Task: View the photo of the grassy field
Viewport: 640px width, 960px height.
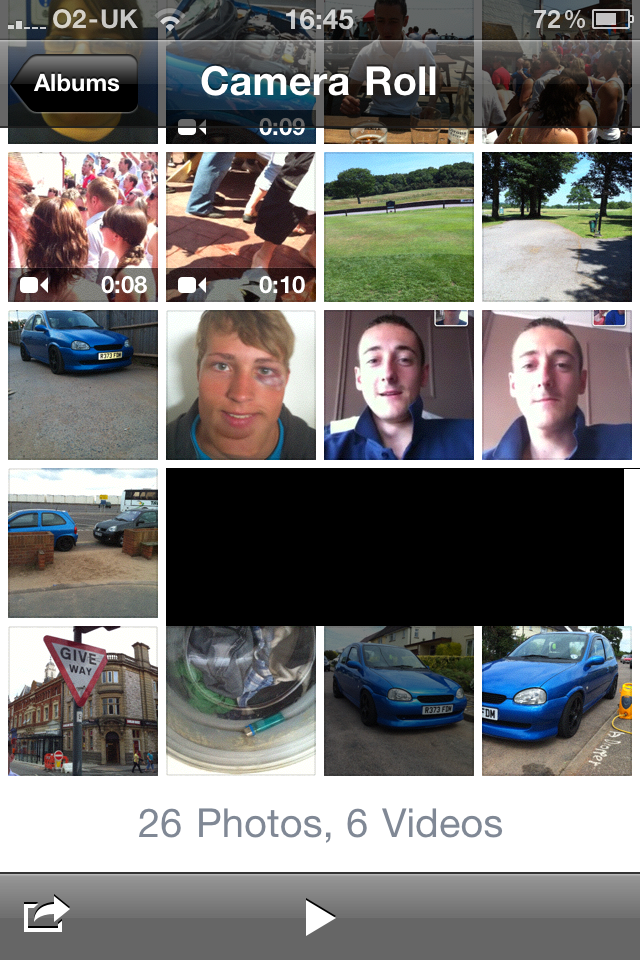Action: (399, 227)
